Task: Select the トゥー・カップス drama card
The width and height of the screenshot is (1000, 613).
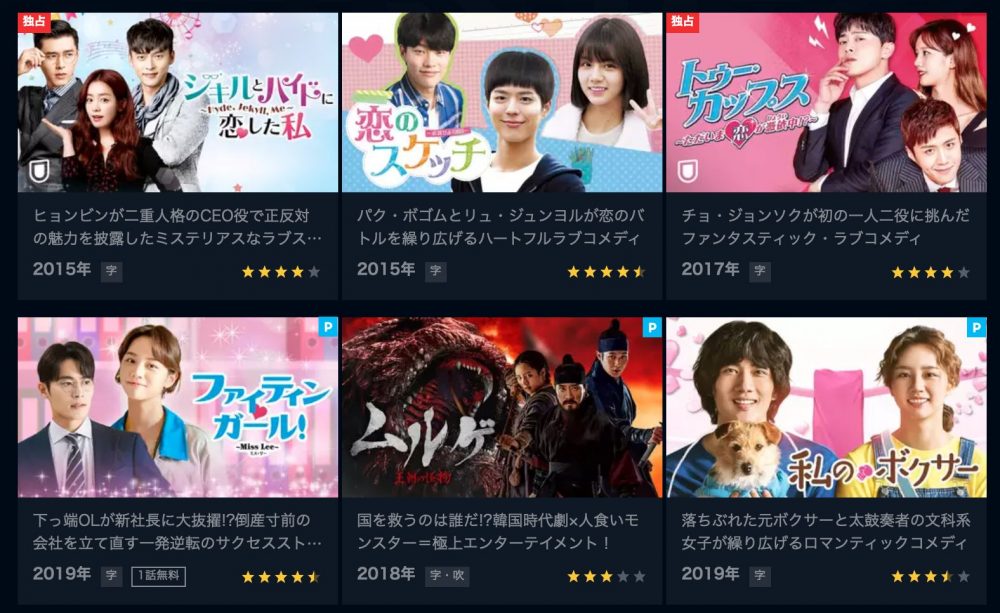Action: (826, 103)
